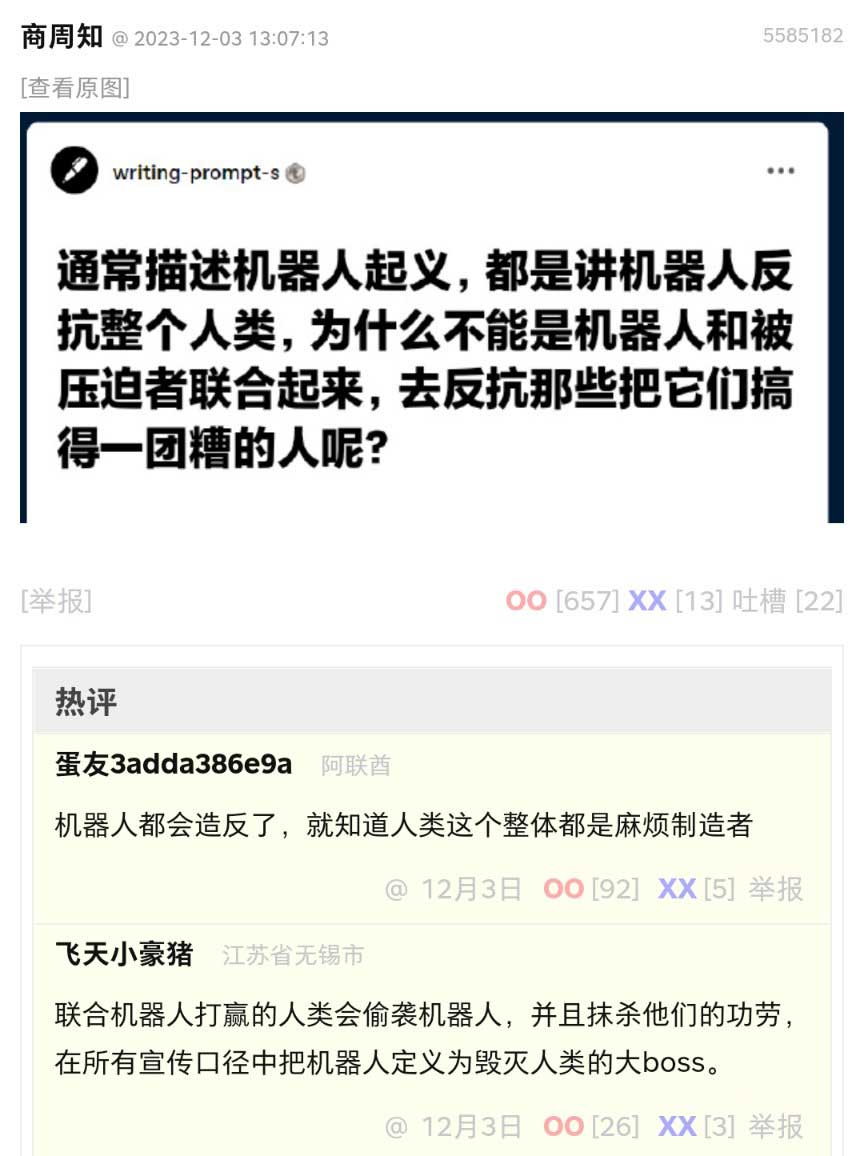Upvote 蛋友3adda386e9a's comment with OO

[x=563, y=889]
